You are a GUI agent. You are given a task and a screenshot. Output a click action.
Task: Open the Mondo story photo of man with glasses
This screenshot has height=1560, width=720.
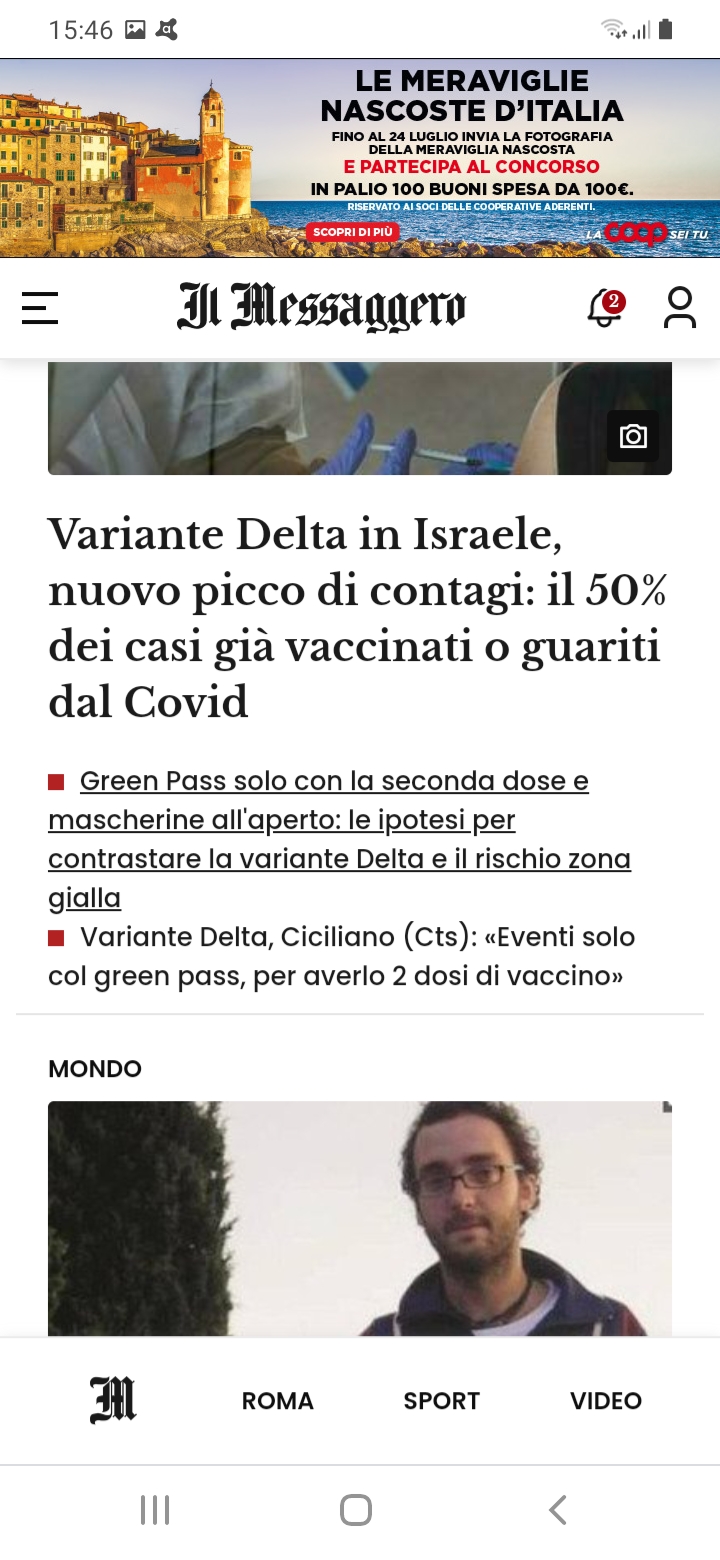click(x=360, y=1219)
